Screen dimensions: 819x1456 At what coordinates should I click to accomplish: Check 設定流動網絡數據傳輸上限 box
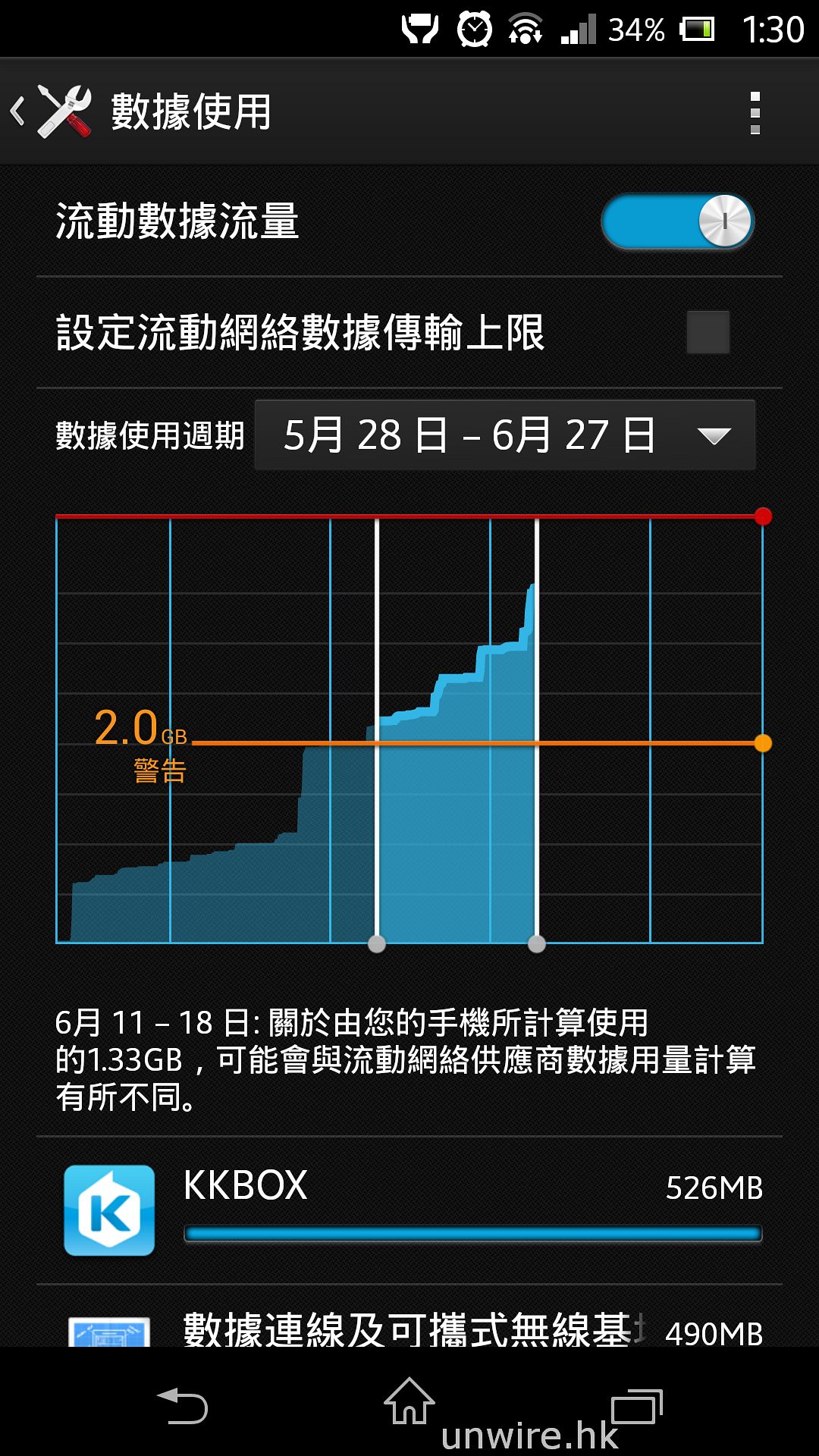(708, 332)
